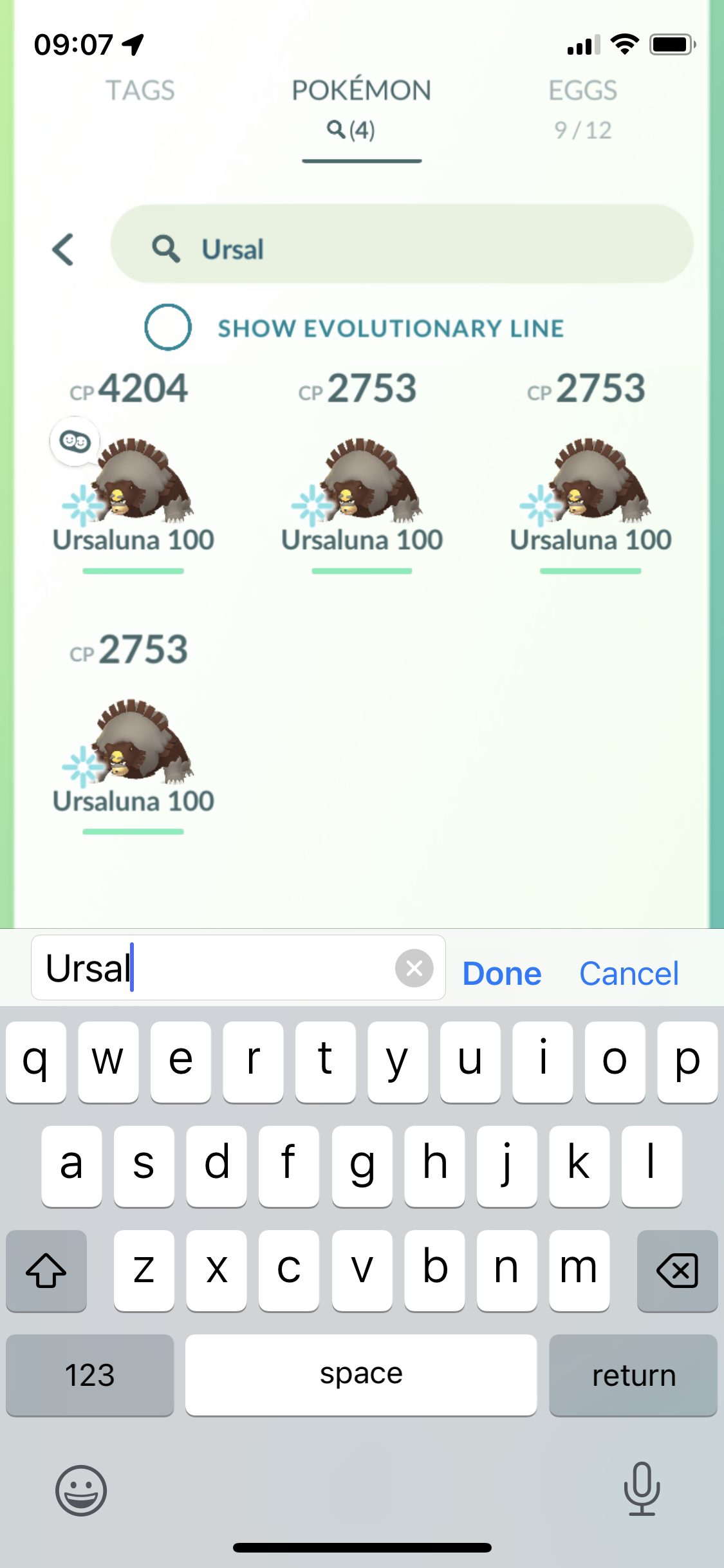Switch to the Tags tab
The width and height of the screenshot is (724, 1568).
140,91
